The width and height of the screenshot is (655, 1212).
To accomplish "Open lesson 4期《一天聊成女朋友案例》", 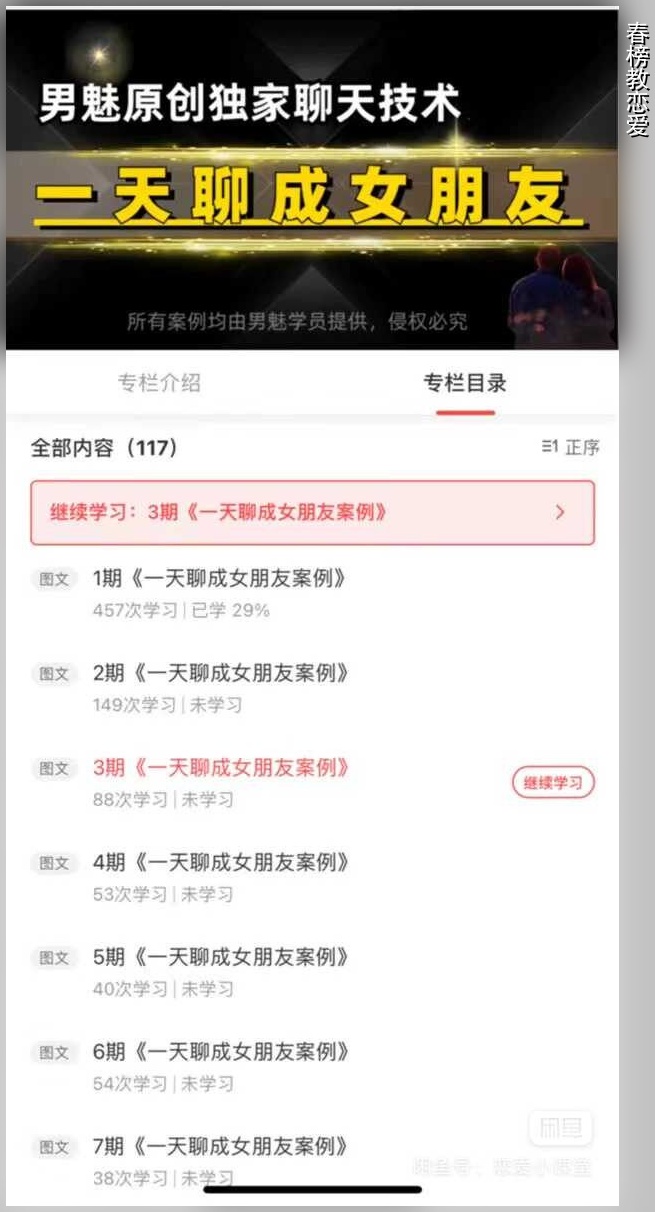I will point(220,863).
